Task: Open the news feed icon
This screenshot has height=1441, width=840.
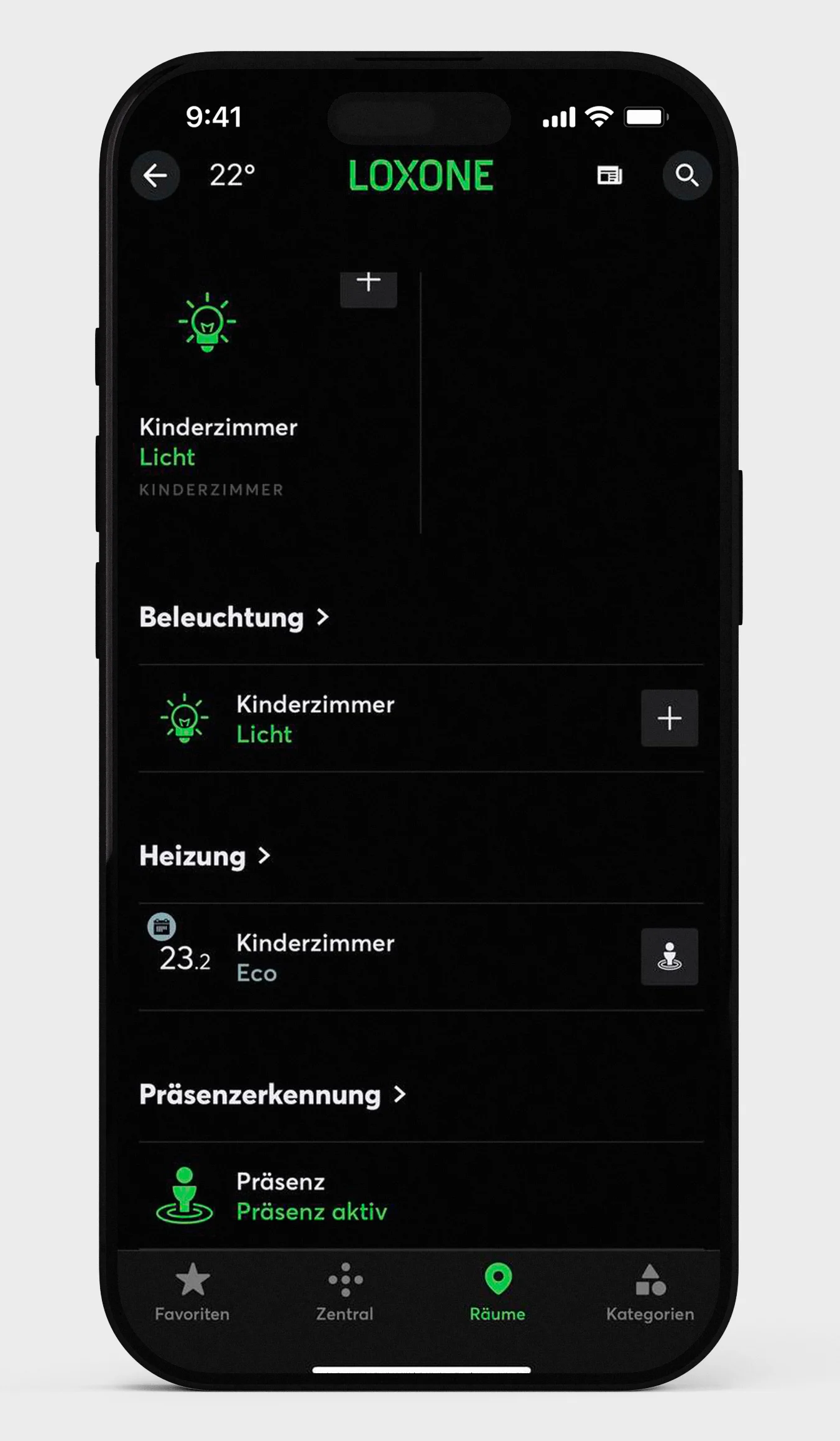Action: click(609, 175)
